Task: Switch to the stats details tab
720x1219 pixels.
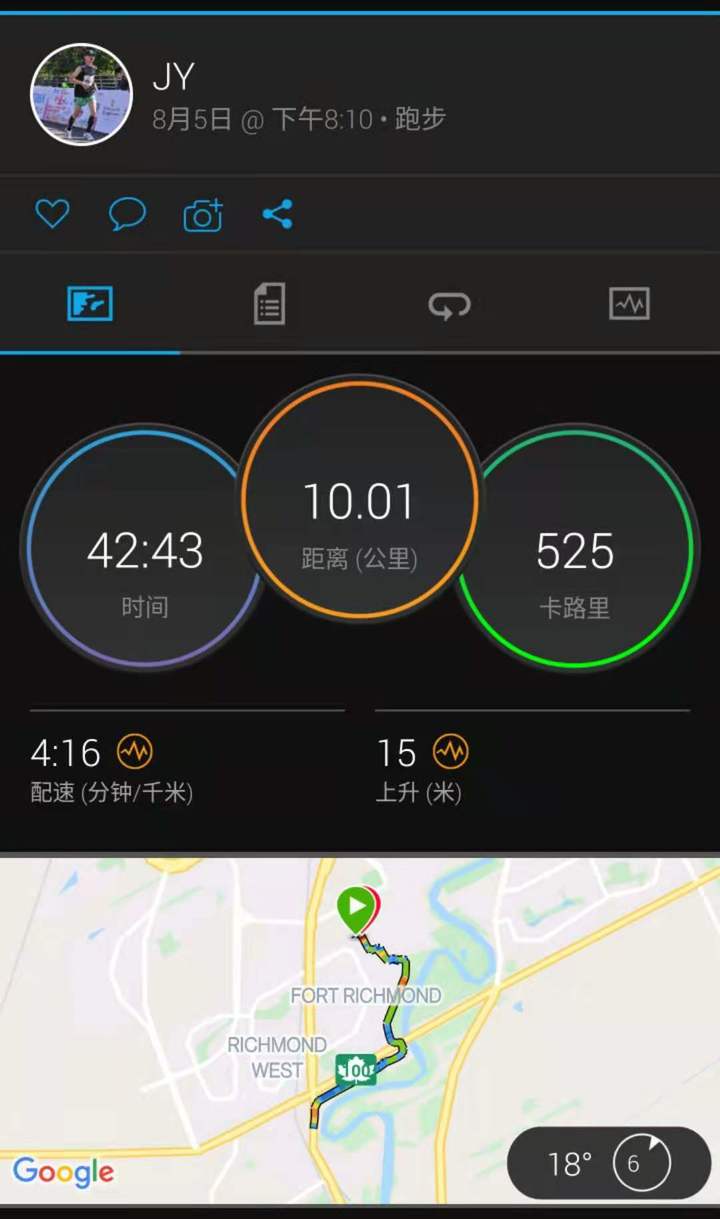Action: click(269, 303)
